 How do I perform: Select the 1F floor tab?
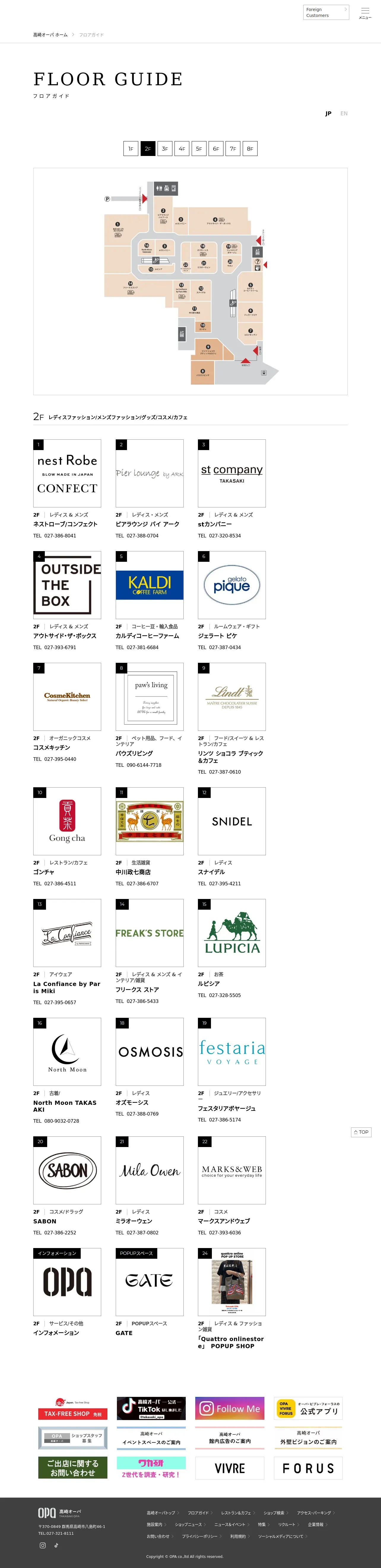coord(131,149)
